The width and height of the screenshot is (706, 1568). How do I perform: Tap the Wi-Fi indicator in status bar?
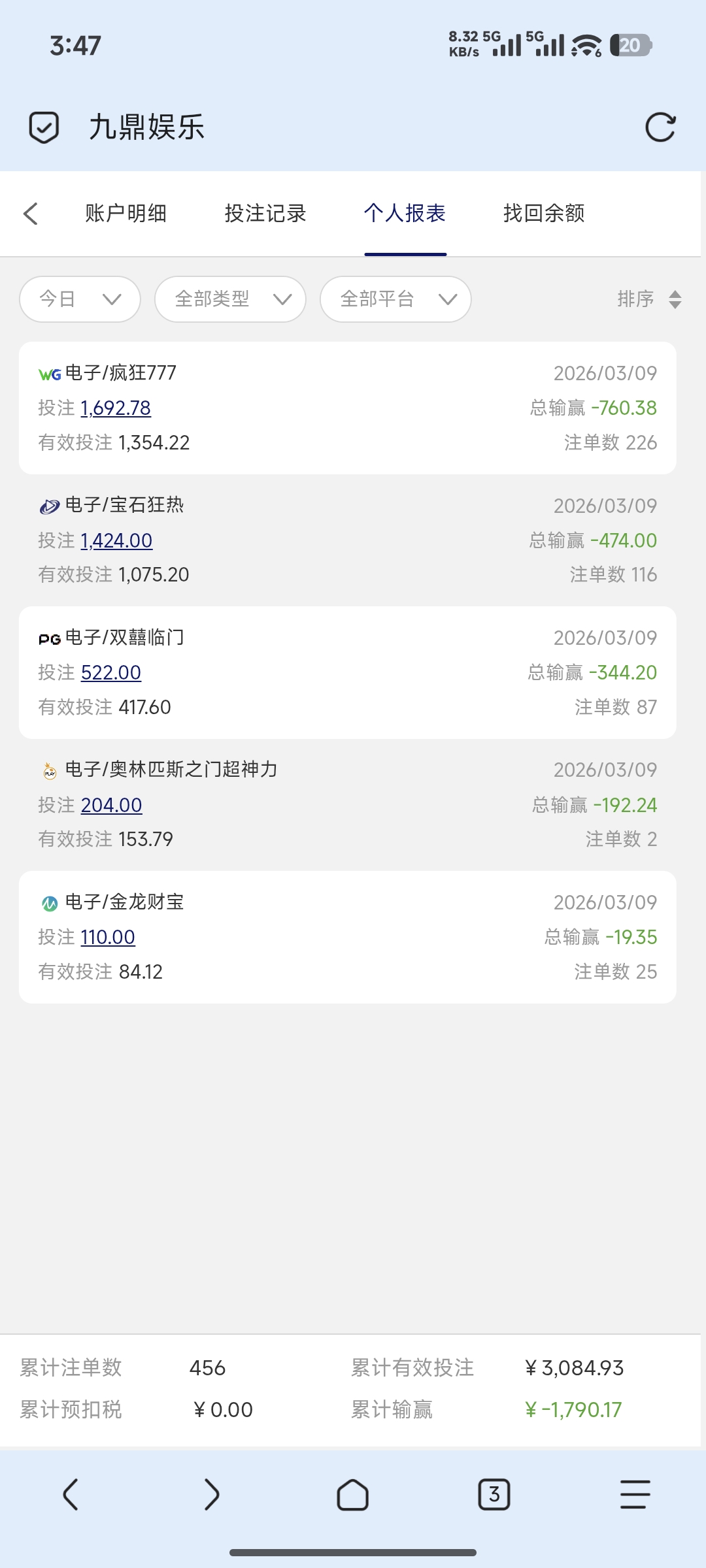click(585, 46)
